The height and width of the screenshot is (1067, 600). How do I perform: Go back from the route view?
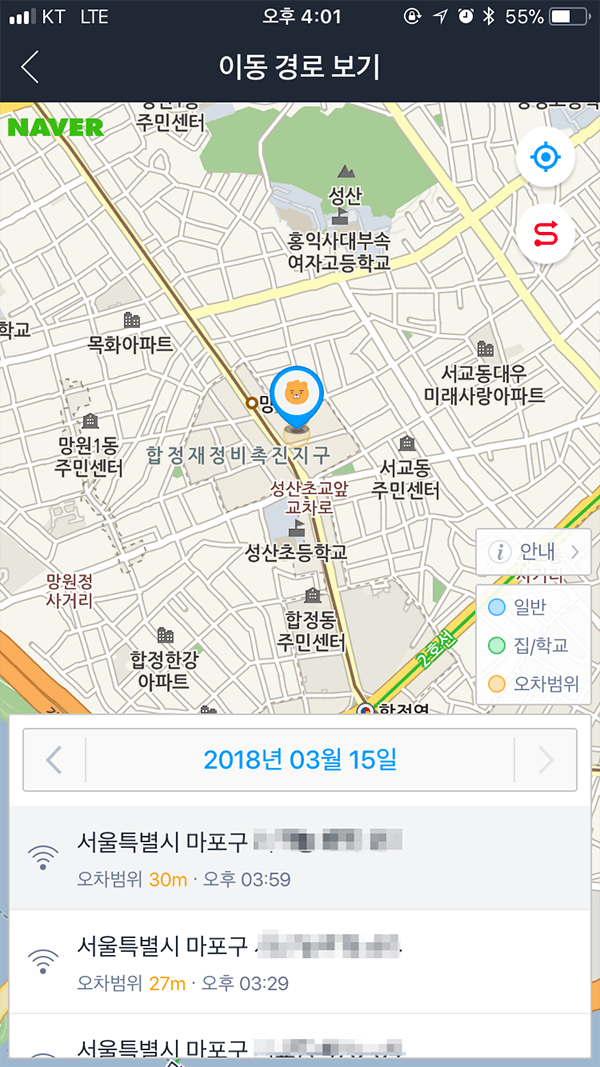coord(30,67)
